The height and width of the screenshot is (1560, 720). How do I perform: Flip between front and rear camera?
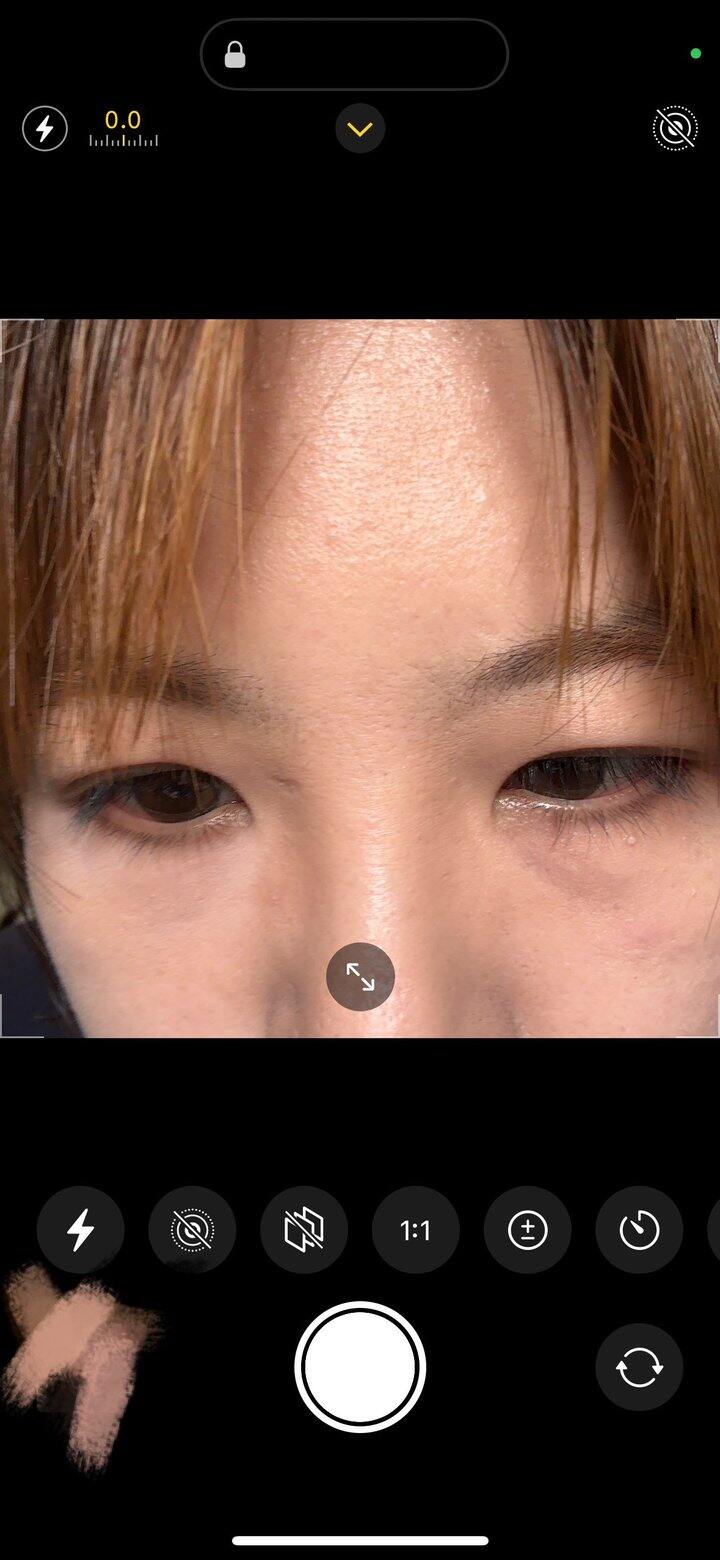(639, 1367)
